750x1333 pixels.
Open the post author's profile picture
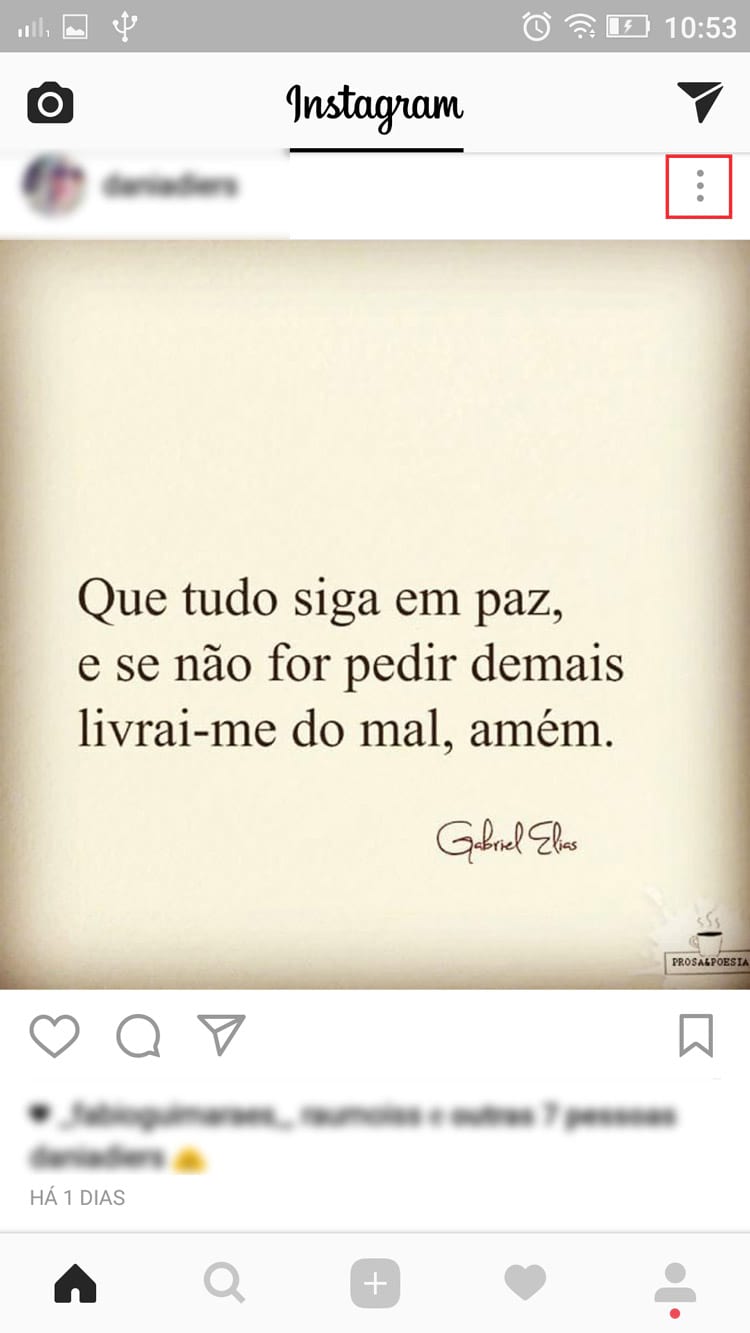point(51,186)
